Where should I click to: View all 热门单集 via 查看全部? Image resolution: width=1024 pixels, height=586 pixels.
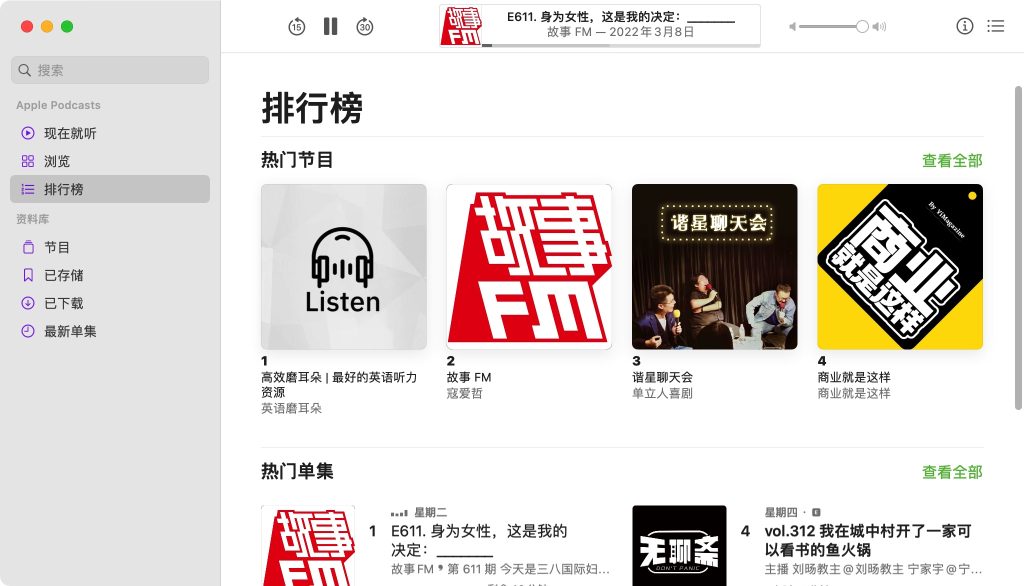(951, 471)
